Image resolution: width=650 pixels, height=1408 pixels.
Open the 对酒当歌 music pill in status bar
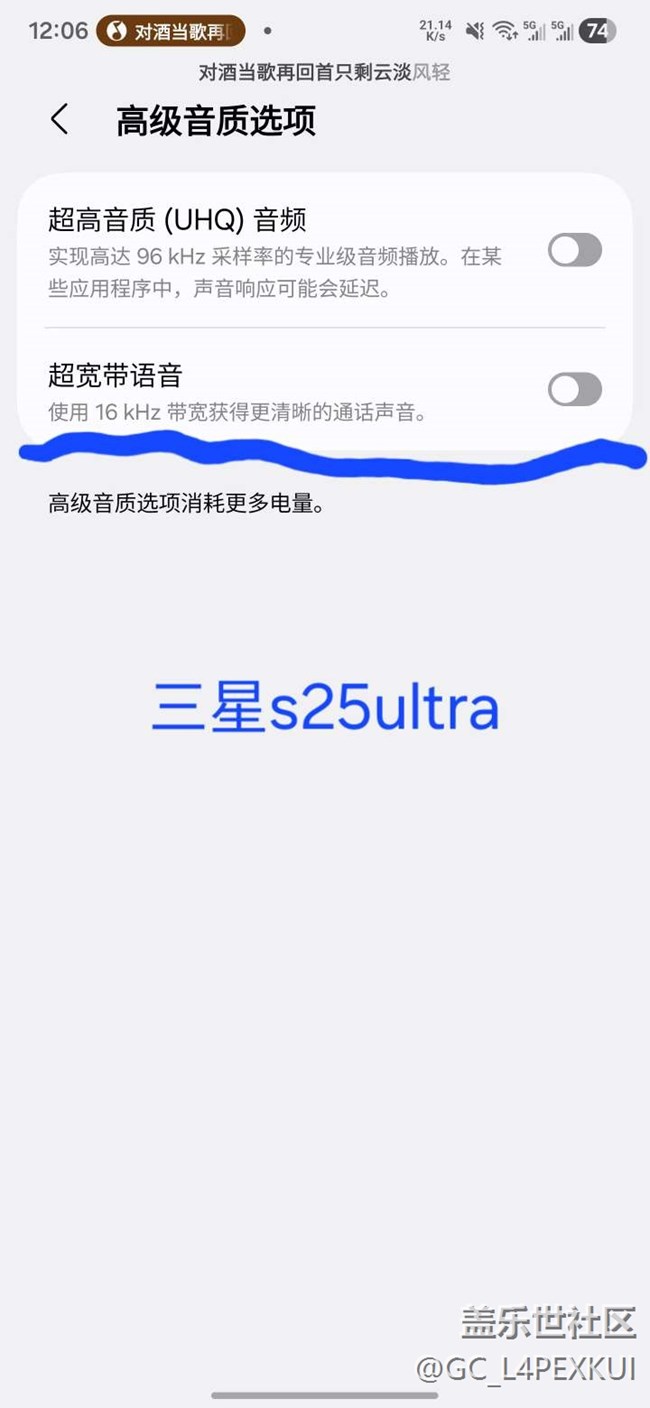171,31
